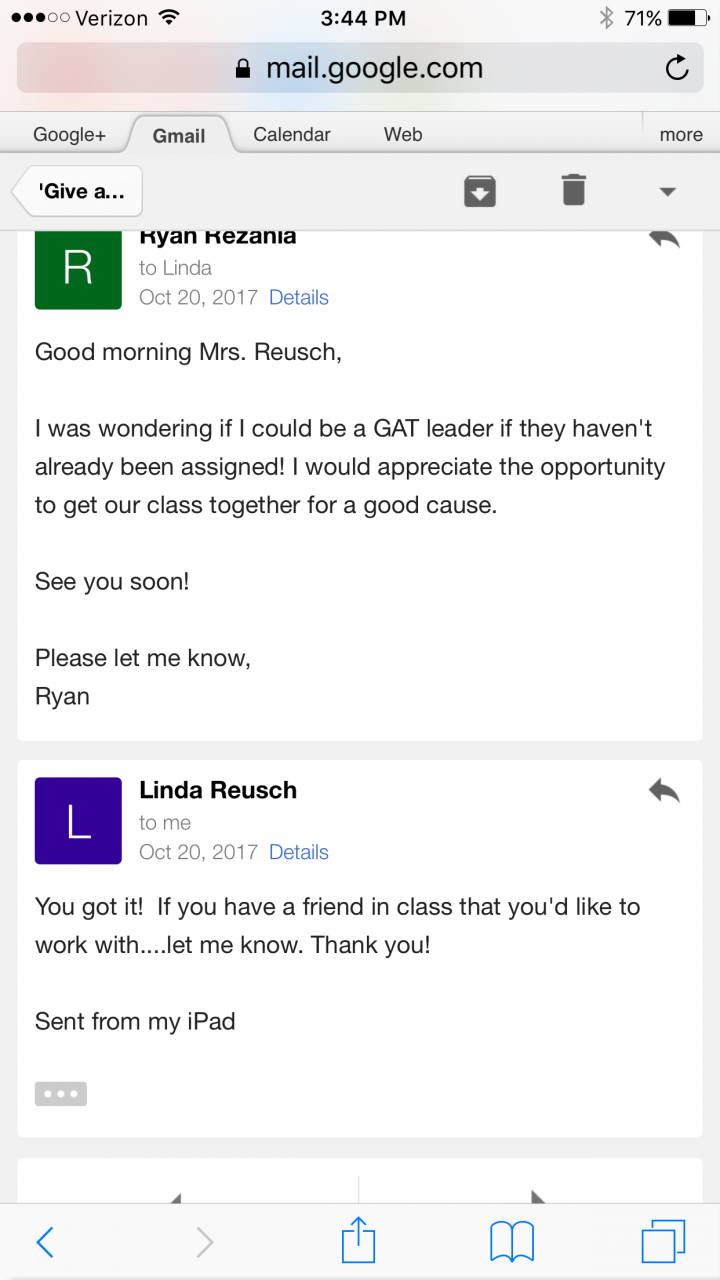This screenshot has height=1280, width=720.
Task: Open the Safari share sheet
Action: coord(358,1242)
